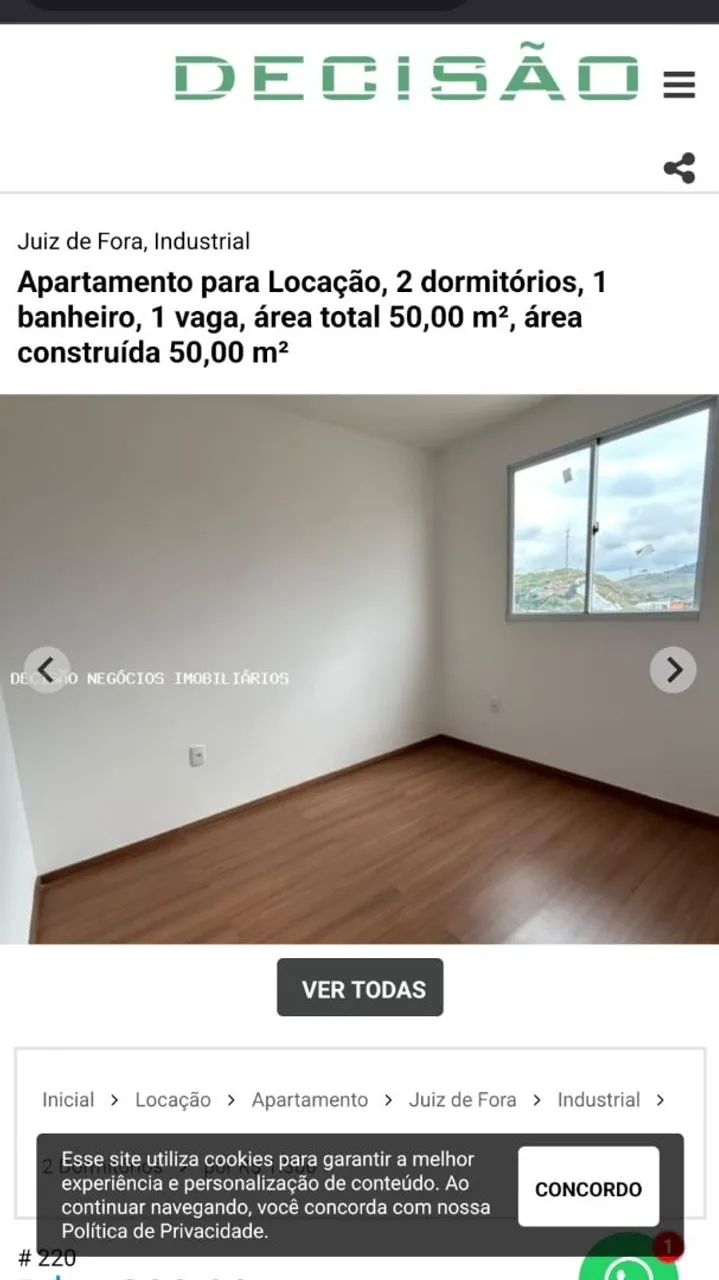The image size is (719, 1280).
Task: Accept cookies with CONCORDO
Action: [x=588, y=1189]
